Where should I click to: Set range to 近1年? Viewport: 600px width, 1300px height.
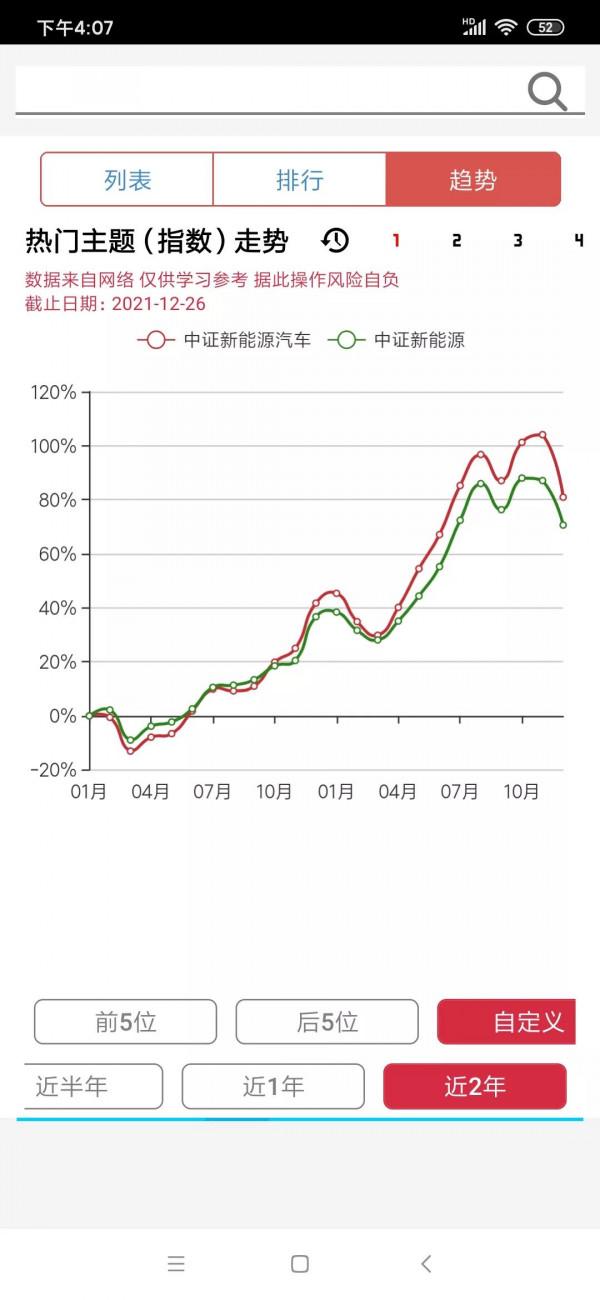pos(273,1086)
